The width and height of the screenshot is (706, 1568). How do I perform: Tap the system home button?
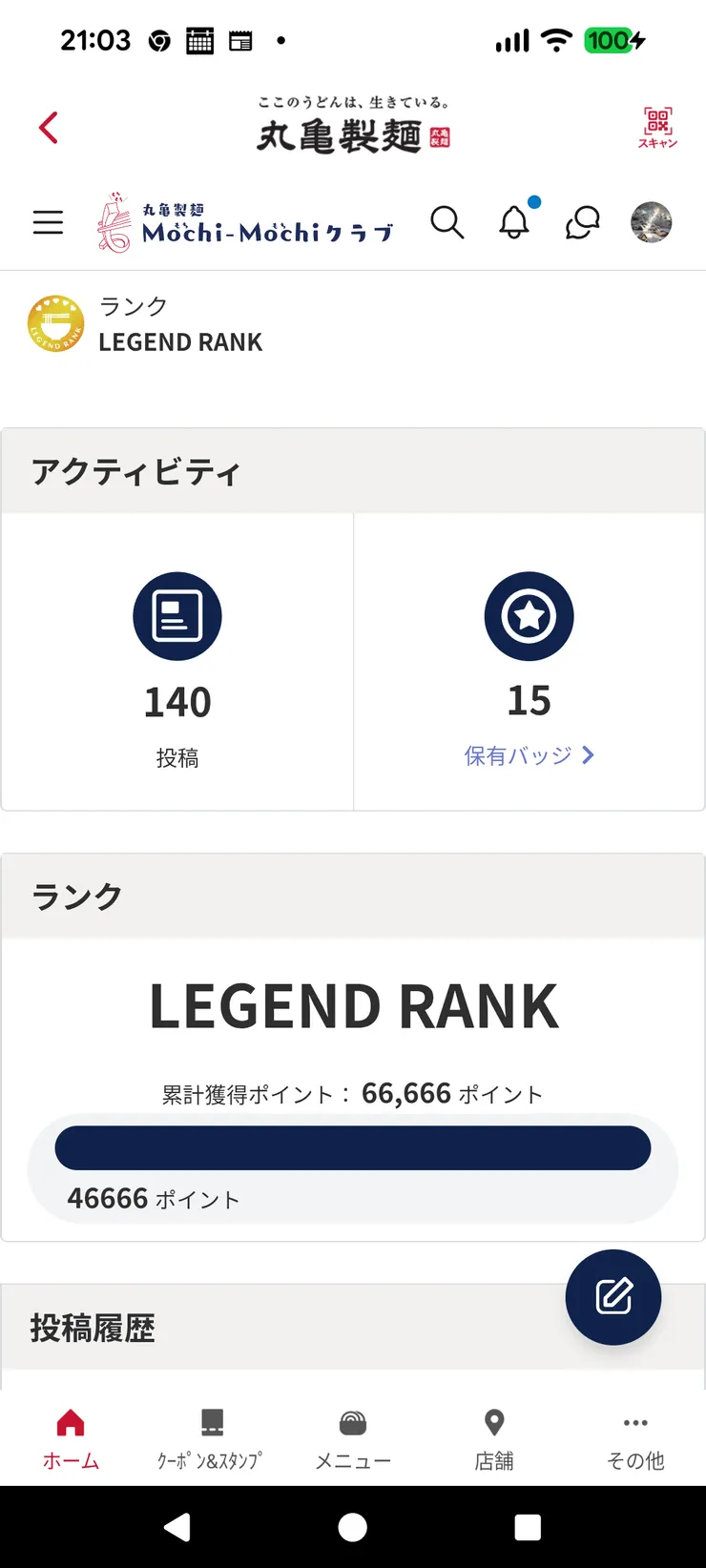(x=352, y=1527)
